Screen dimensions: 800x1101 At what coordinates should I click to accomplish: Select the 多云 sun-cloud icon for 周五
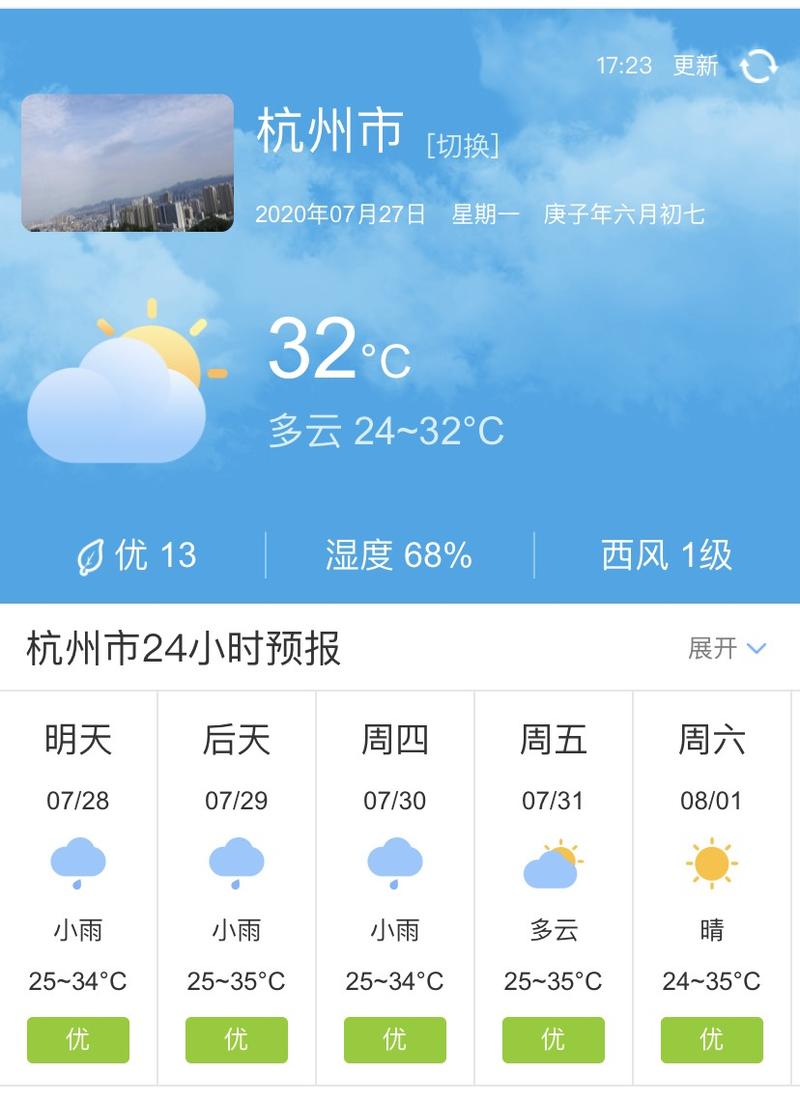[x=553, y=863]
